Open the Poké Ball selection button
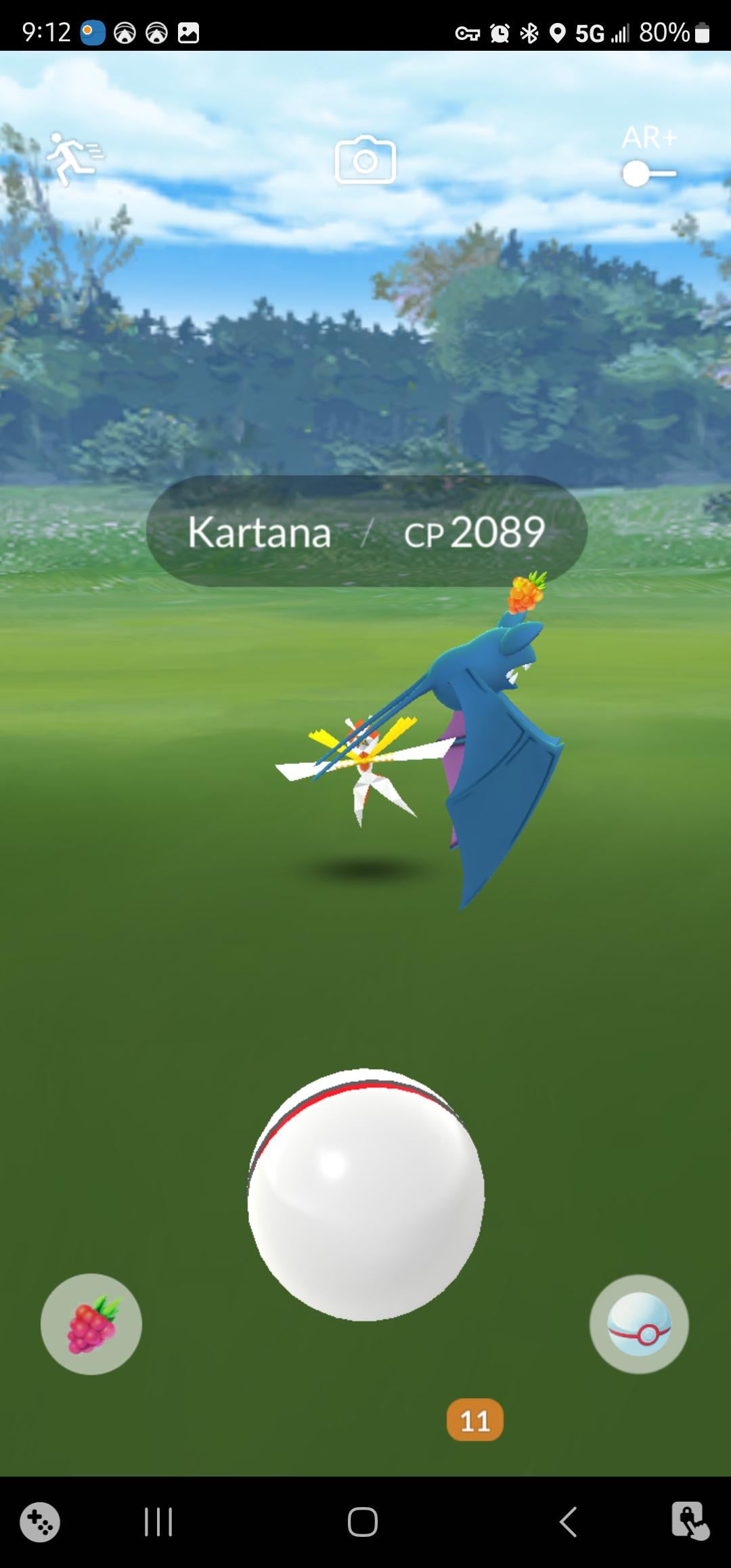This screenshot has width=731, height=1568. 639,1324
